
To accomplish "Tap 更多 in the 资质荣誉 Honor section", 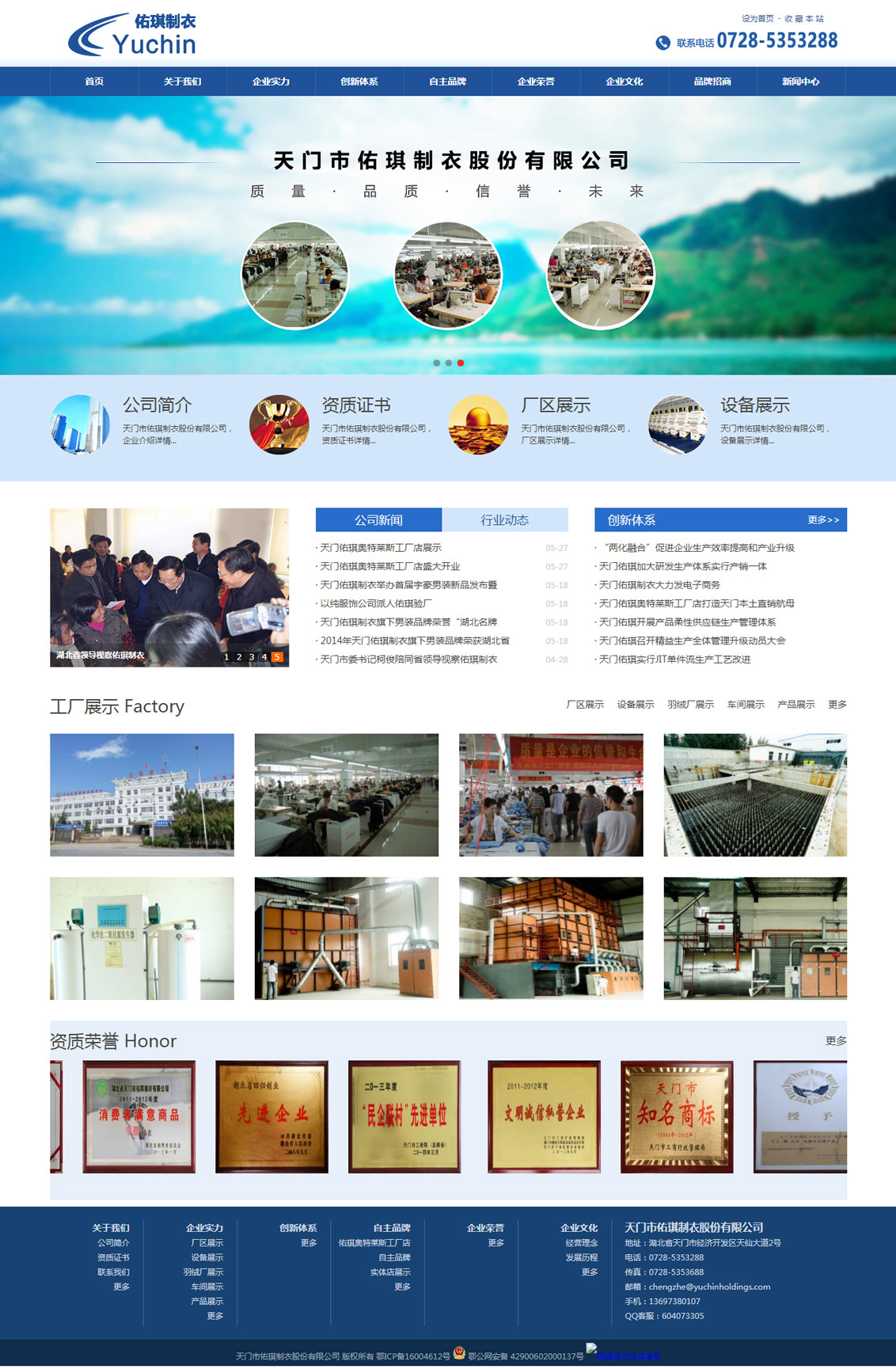I will pos(836,1041).
